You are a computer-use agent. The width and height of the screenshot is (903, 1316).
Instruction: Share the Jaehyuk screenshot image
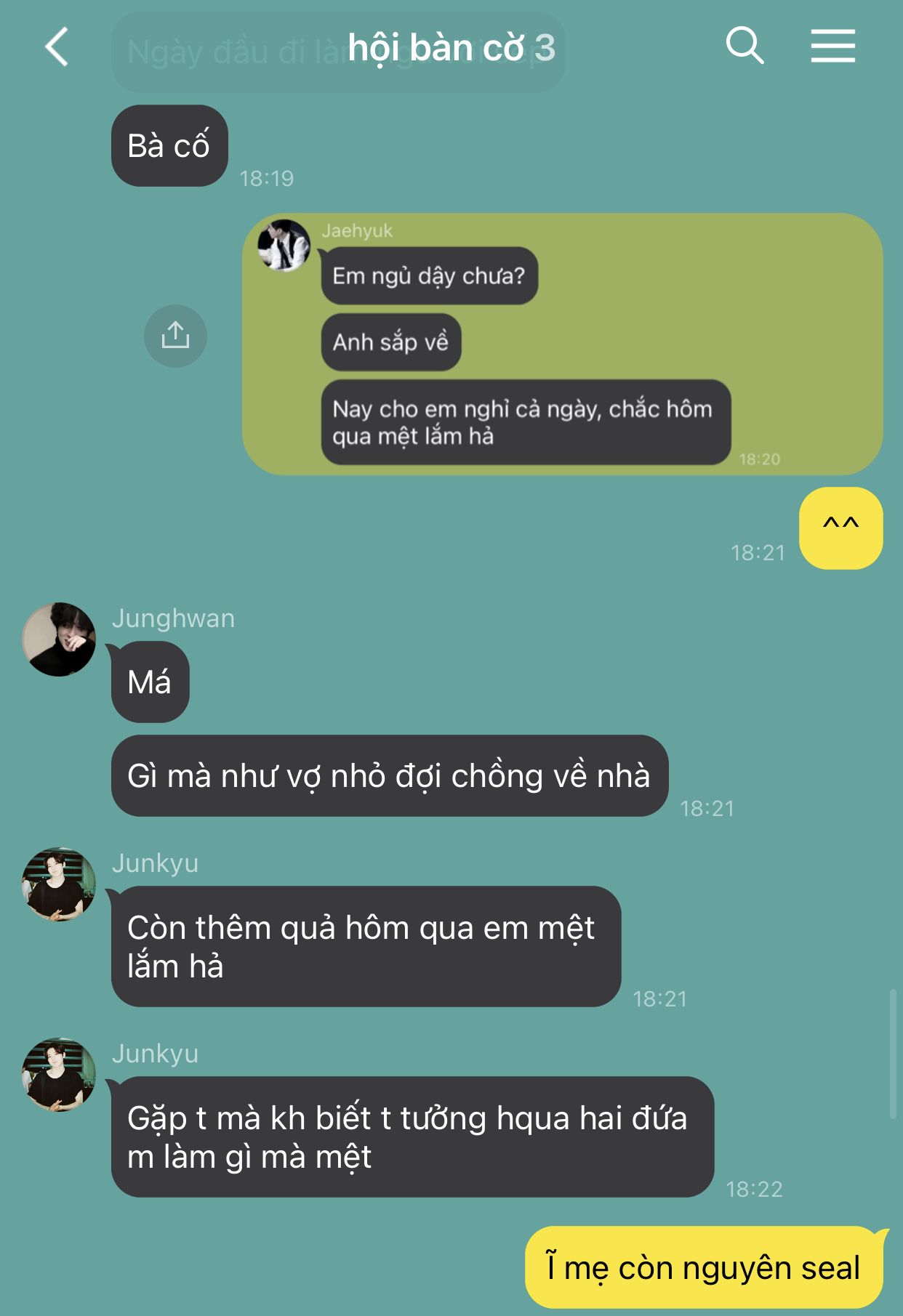point(175,336)
